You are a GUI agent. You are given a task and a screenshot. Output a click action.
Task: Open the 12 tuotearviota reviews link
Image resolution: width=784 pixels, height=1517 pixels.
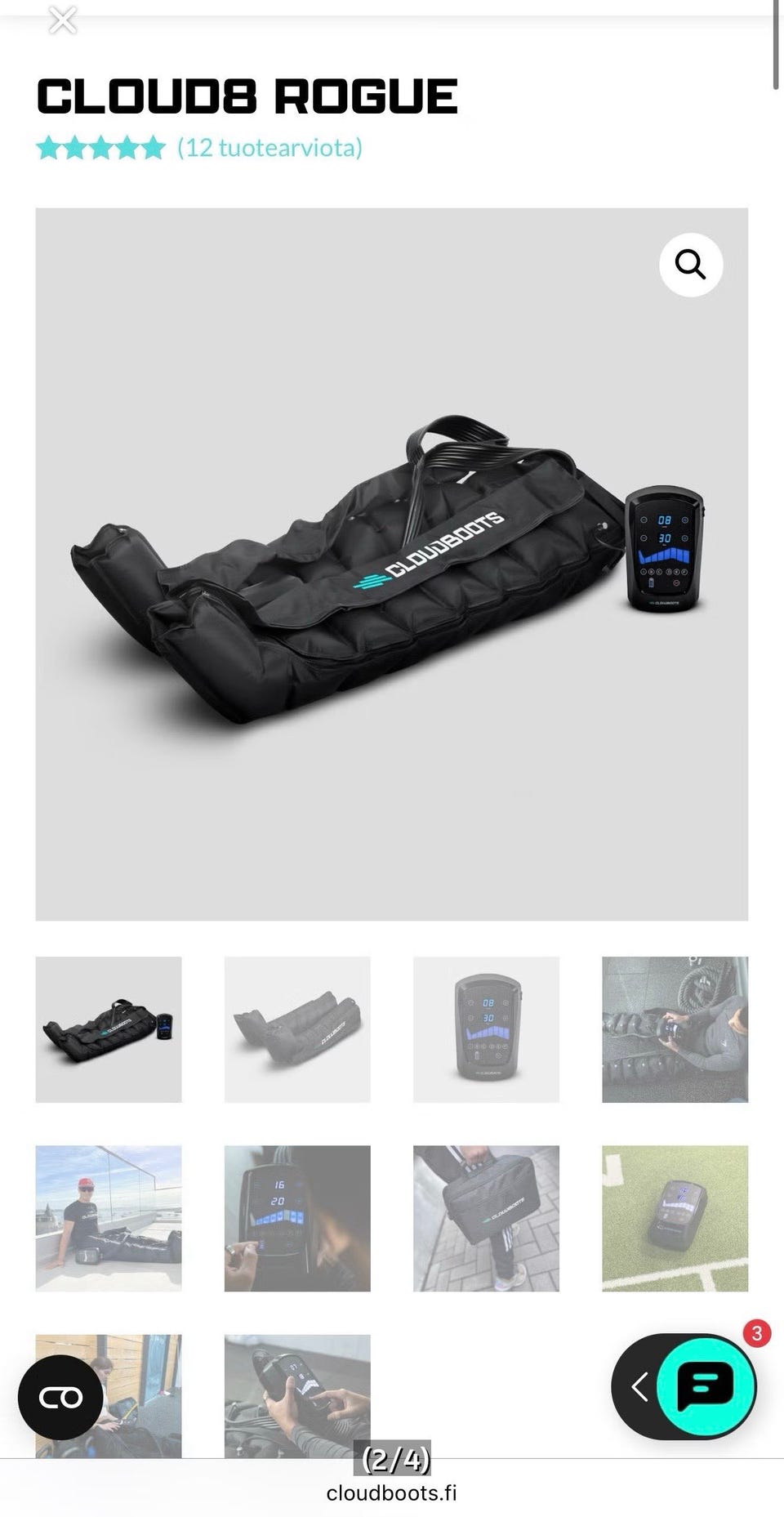coord(269,148)
